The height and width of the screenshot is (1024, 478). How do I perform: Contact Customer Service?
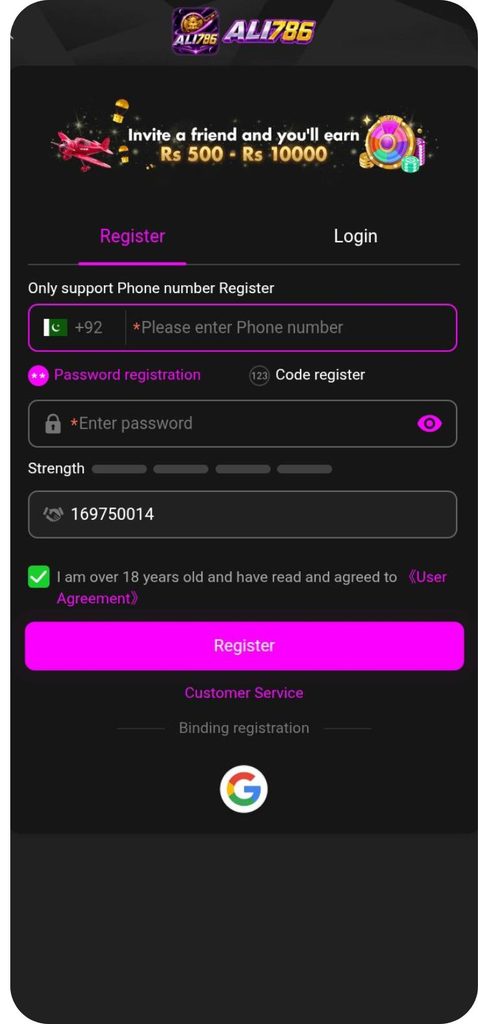point(244,692)
